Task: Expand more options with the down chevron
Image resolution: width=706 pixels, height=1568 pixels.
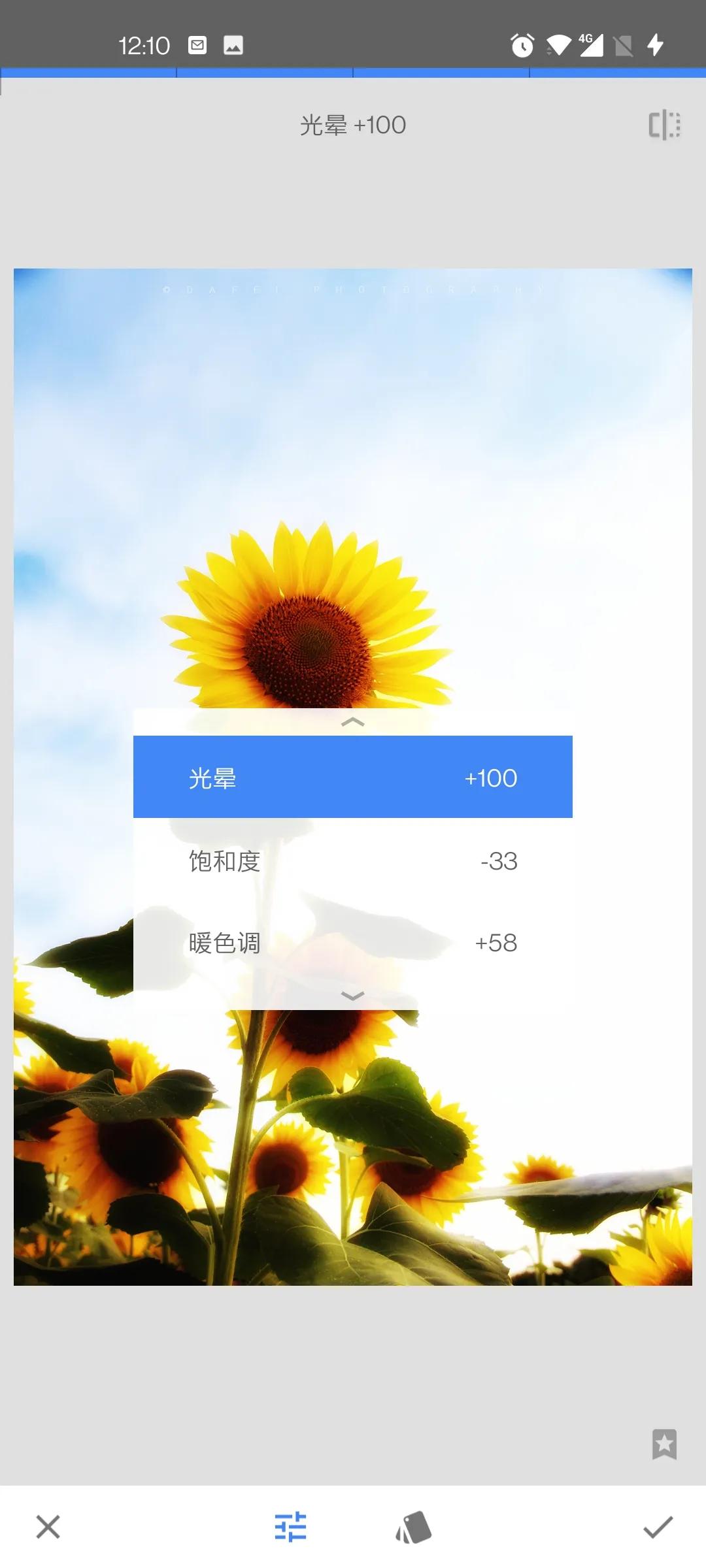Action: click(352, 996)
